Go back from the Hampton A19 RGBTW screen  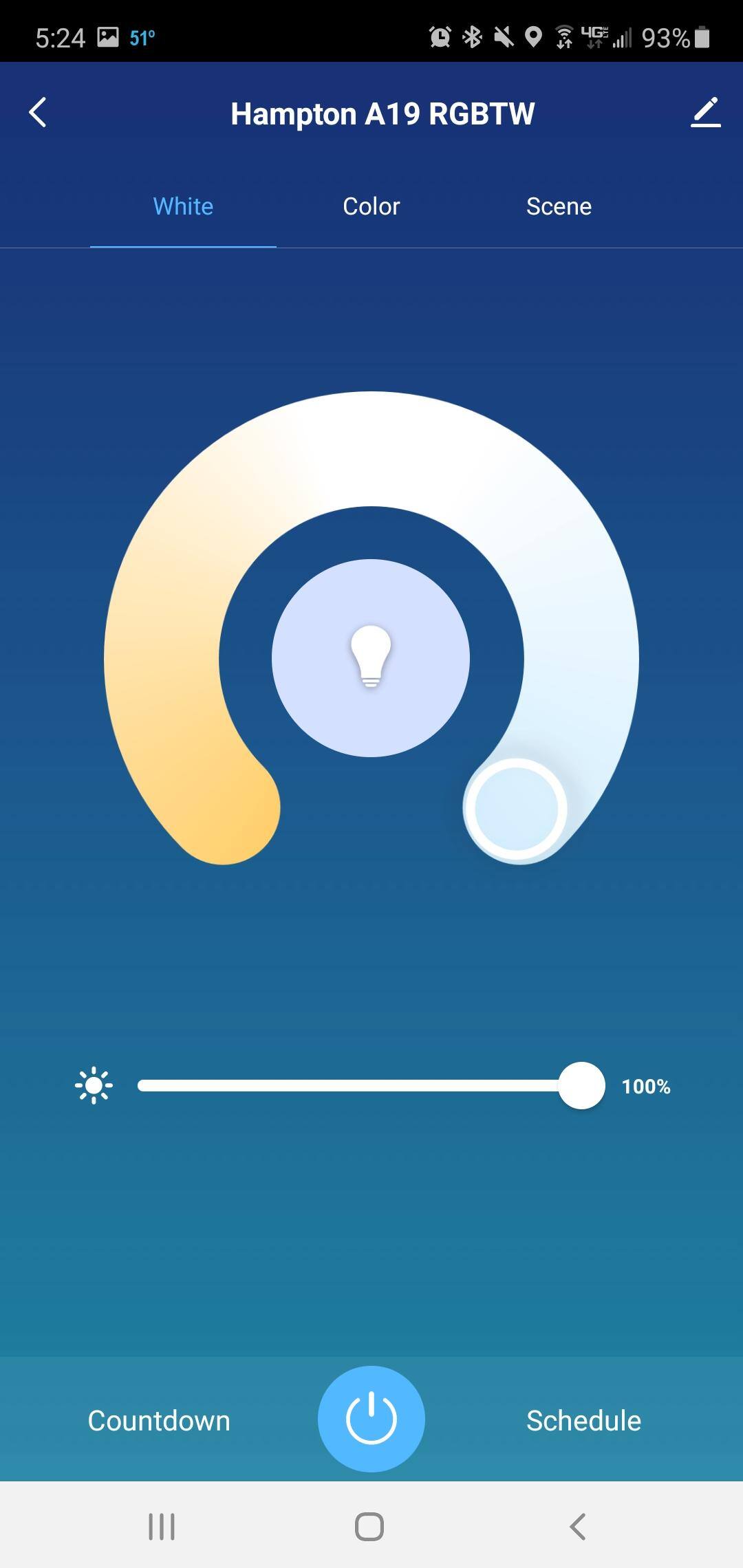click(x=39, y=113)
